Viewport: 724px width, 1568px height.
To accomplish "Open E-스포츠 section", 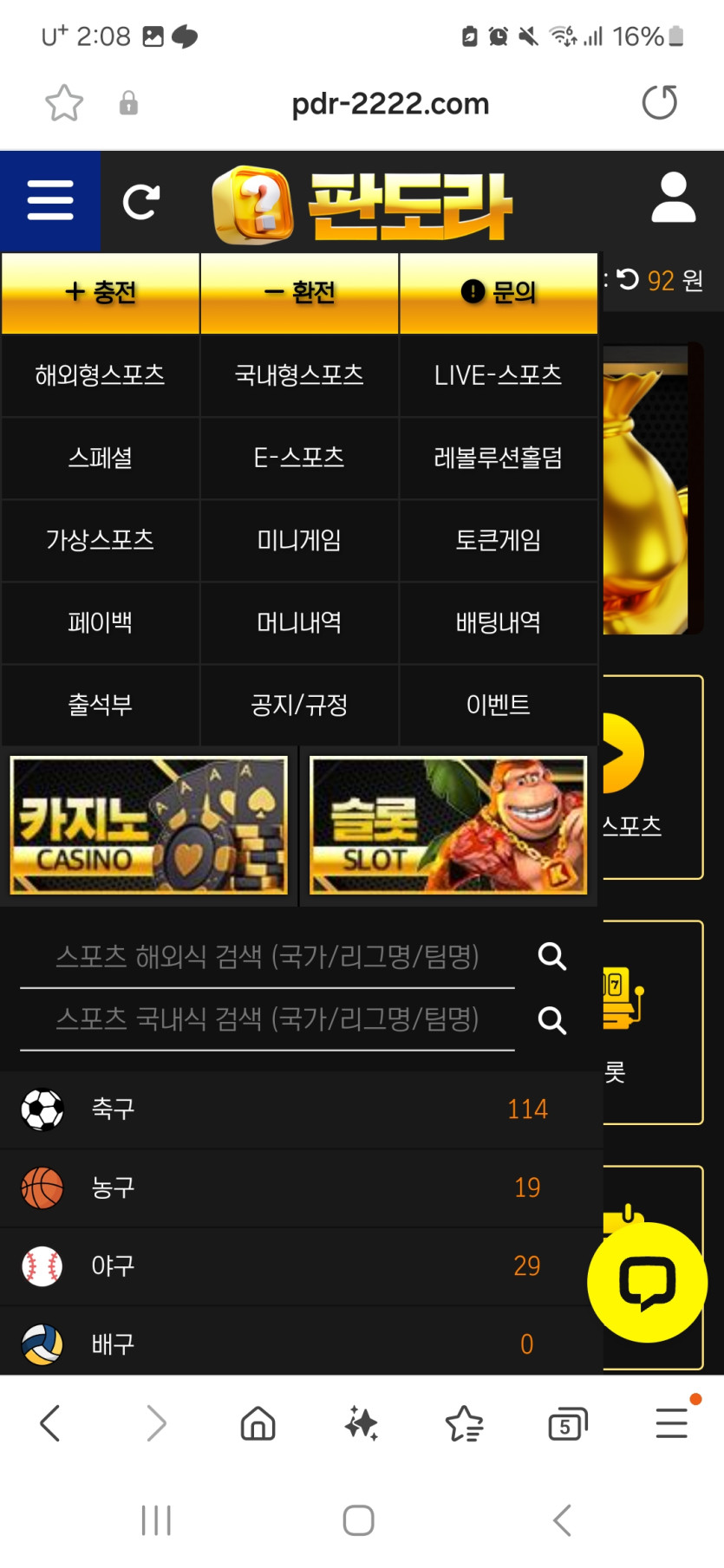I will (x=299, y=458).
